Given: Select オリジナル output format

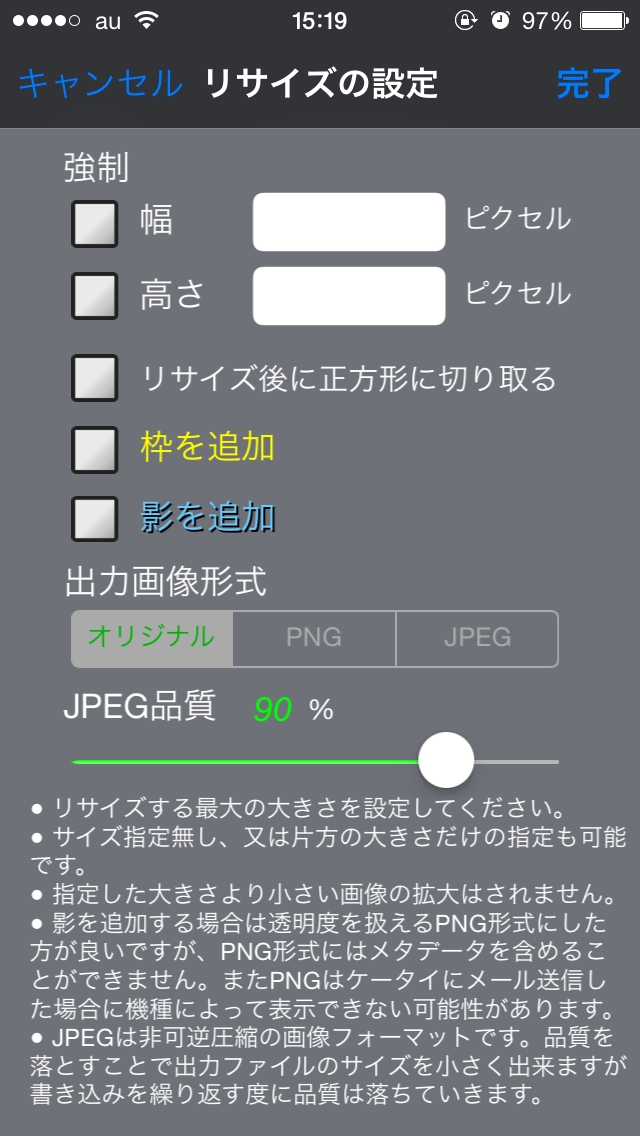Looking at the screenshot, I should [152, 638].
